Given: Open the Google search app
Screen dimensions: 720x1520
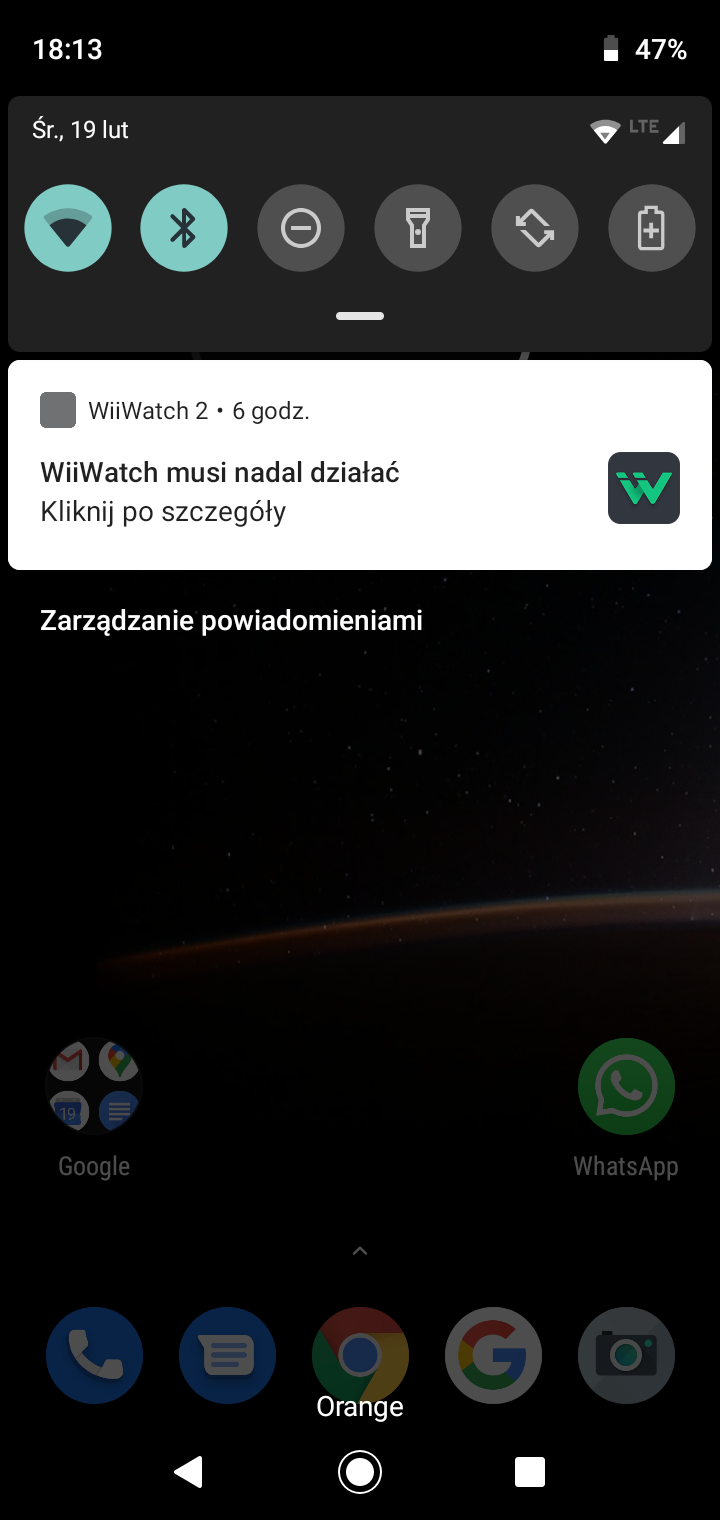Looking at the screenshot, I should tap(493, 1356).
